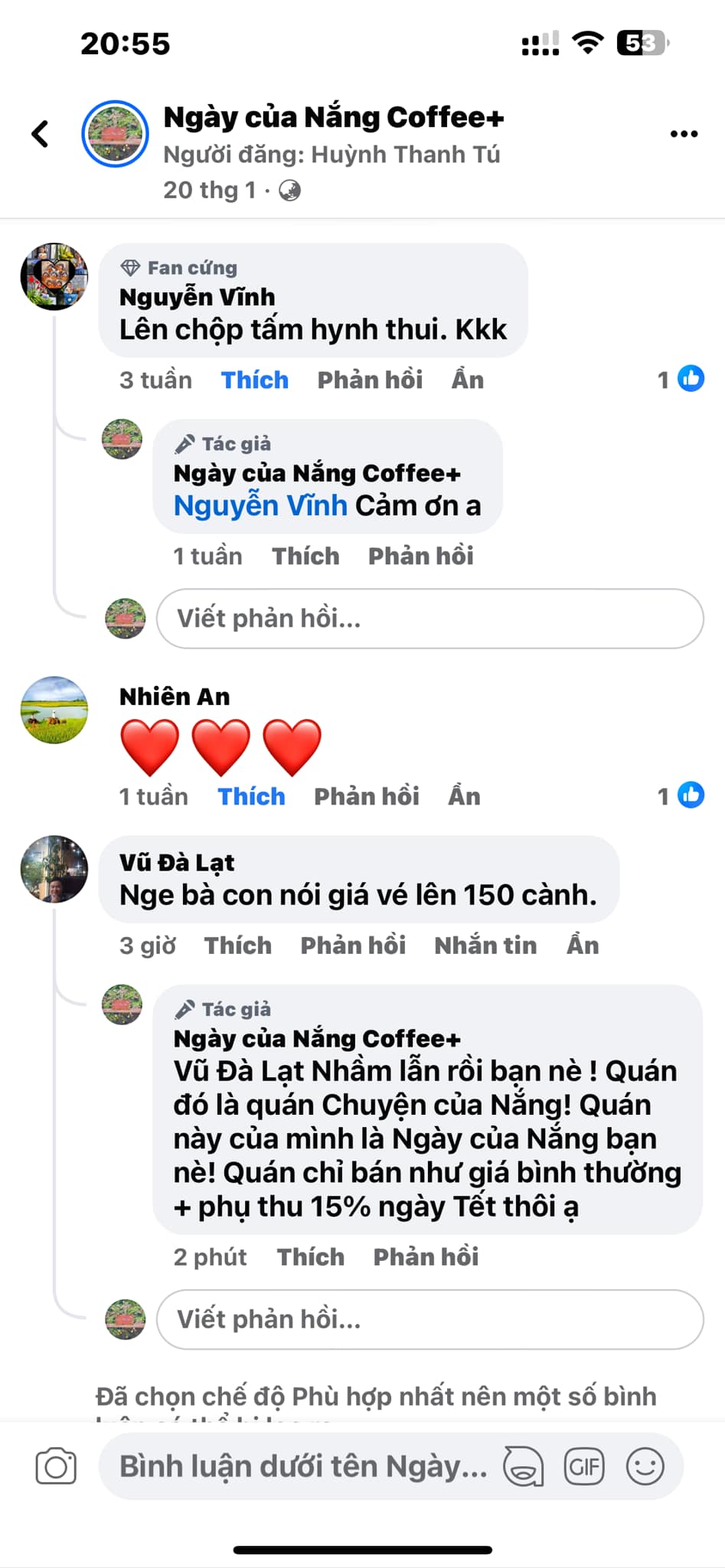
Task: Hide Nhiên An's comment using Ẩn
Action: pyautogui.click(x=464, y=795)
